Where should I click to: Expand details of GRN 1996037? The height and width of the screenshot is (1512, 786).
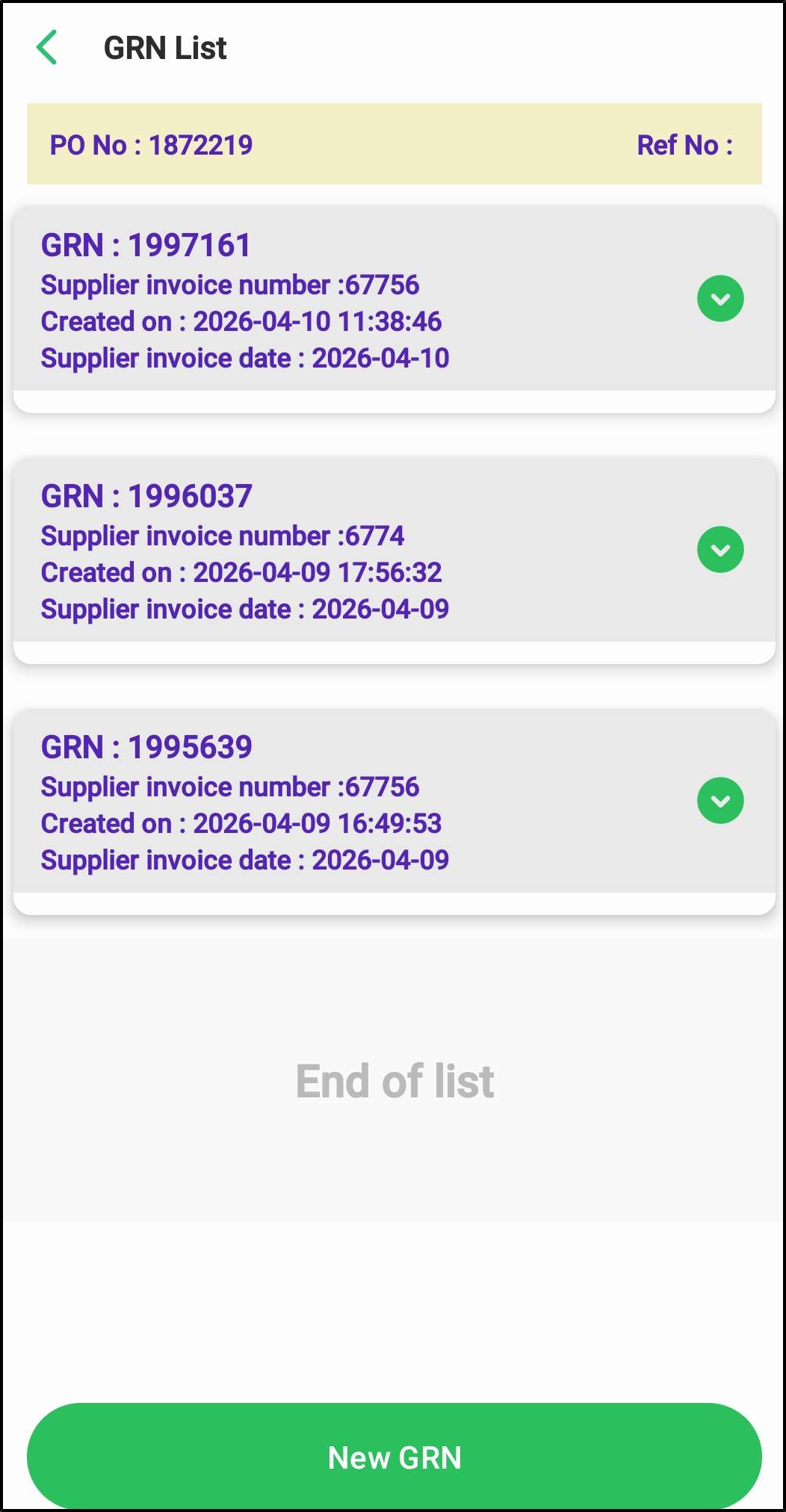click(720, 550)
